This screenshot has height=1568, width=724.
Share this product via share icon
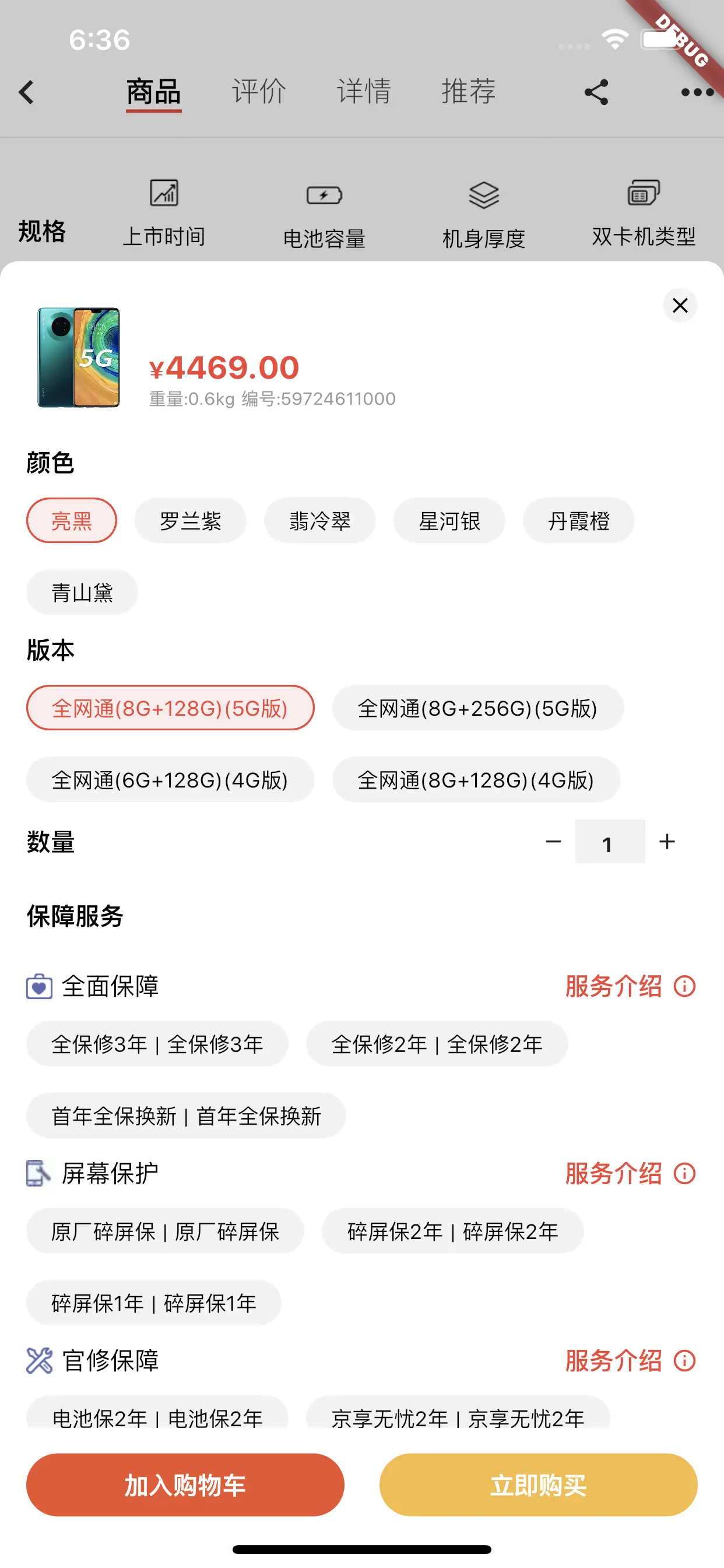pos(596,92)
